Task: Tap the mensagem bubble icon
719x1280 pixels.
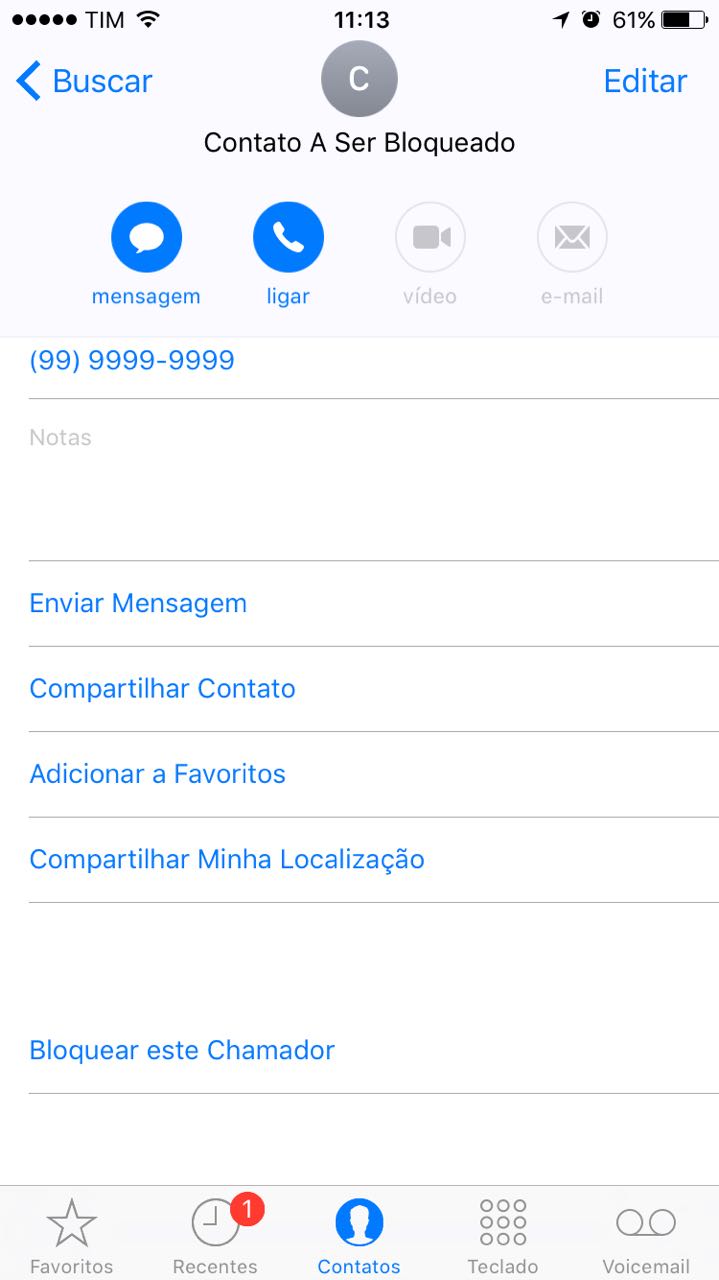Action: pos(146,237)
